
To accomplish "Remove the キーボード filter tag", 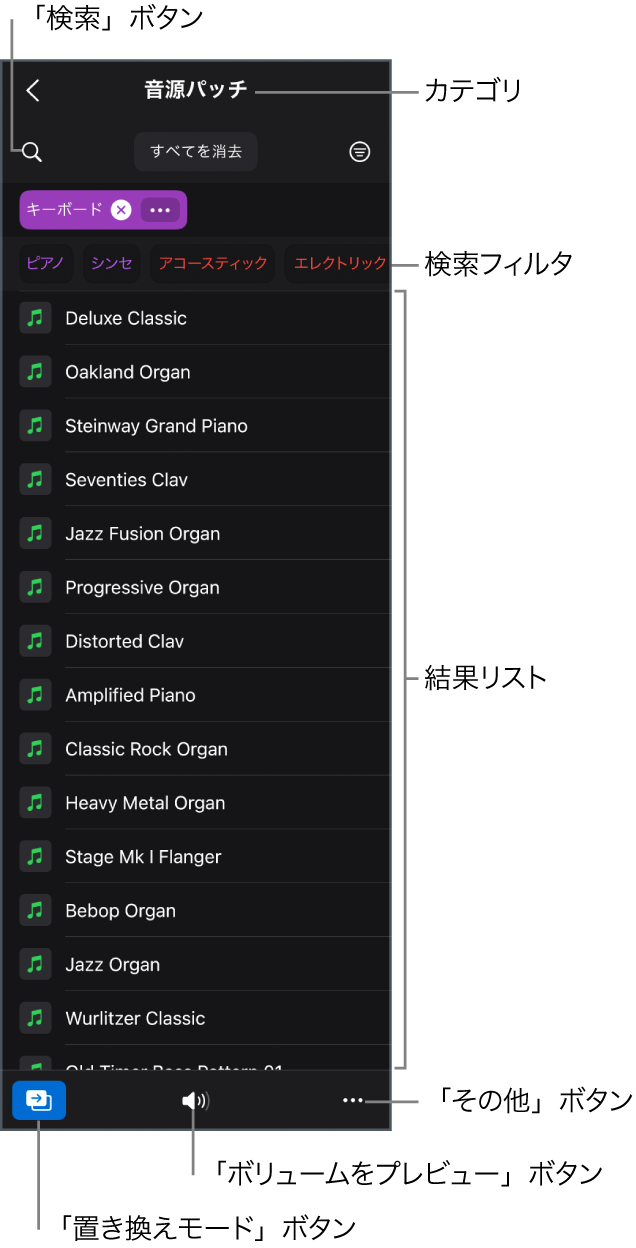I will click(121, 210).
